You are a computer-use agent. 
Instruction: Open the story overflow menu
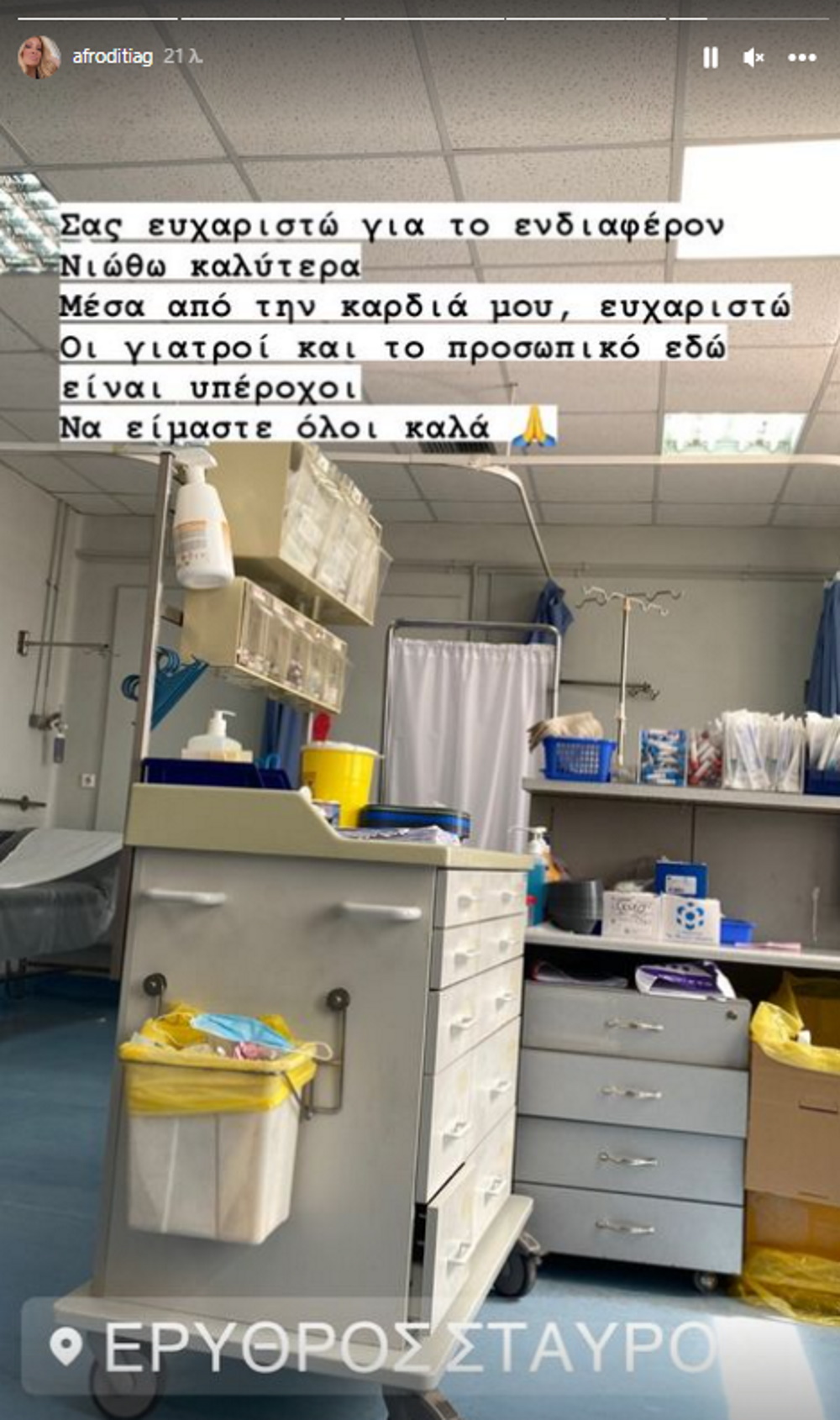(801, 57)
